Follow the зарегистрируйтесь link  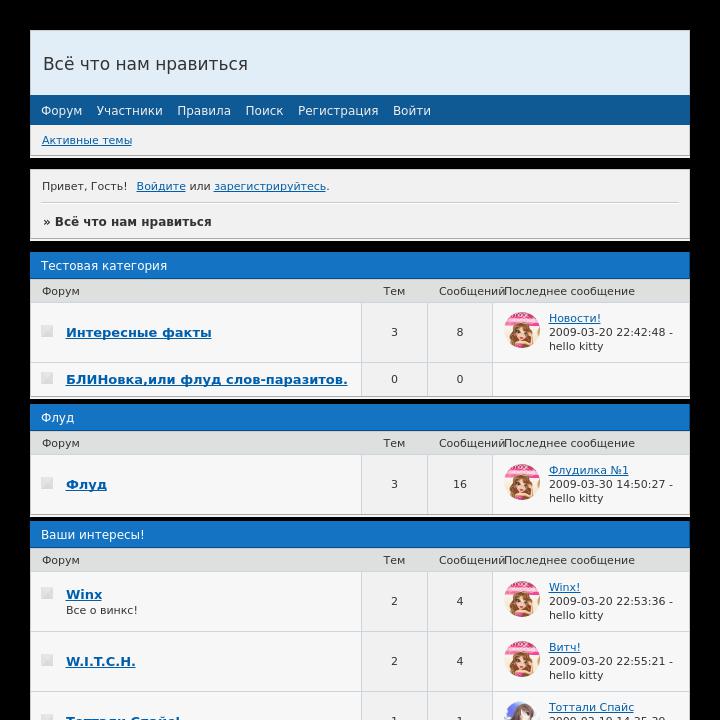coord(270,187)
